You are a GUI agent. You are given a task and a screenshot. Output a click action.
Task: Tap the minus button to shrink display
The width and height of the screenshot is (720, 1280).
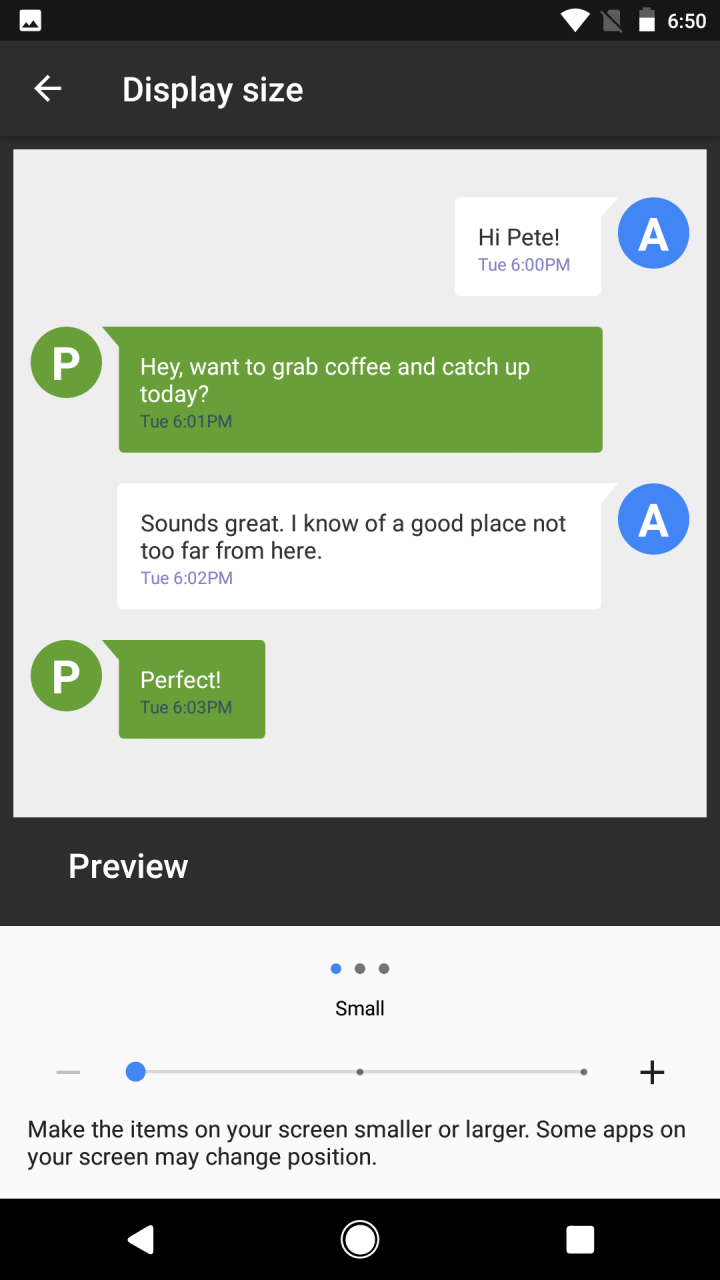(68, 1072)
